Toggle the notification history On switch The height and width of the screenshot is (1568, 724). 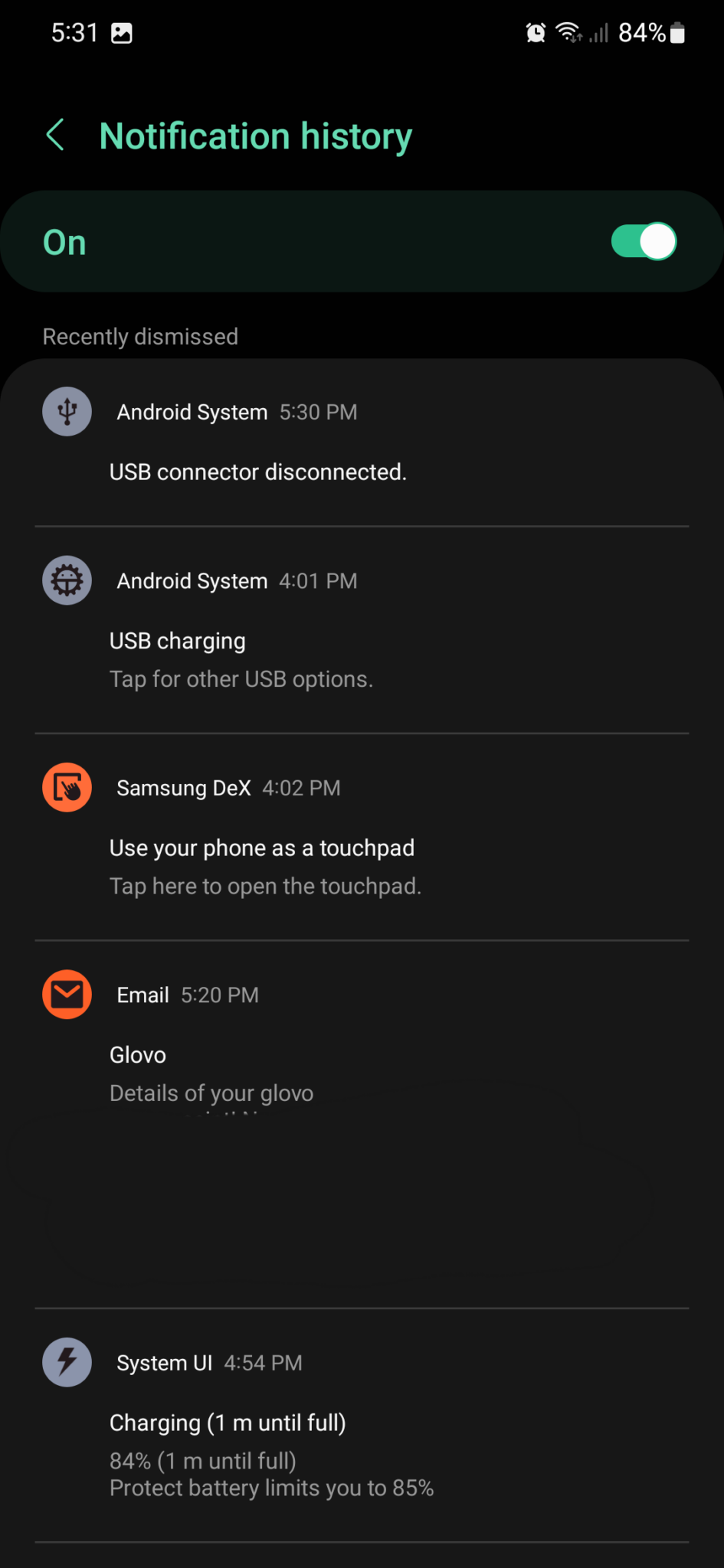click(644, 241)
